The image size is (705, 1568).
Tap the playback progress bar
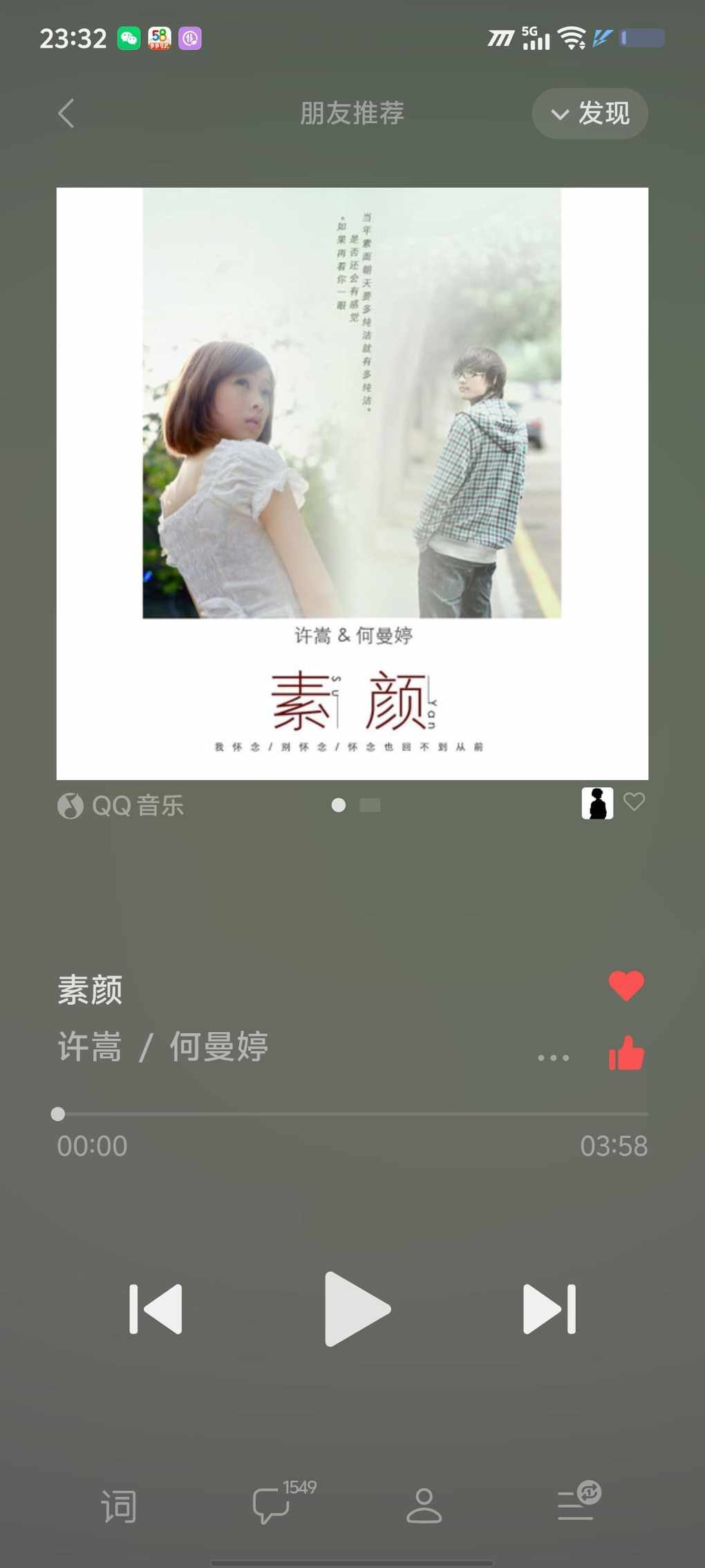pyautogui.click(x=352, y=1114)
